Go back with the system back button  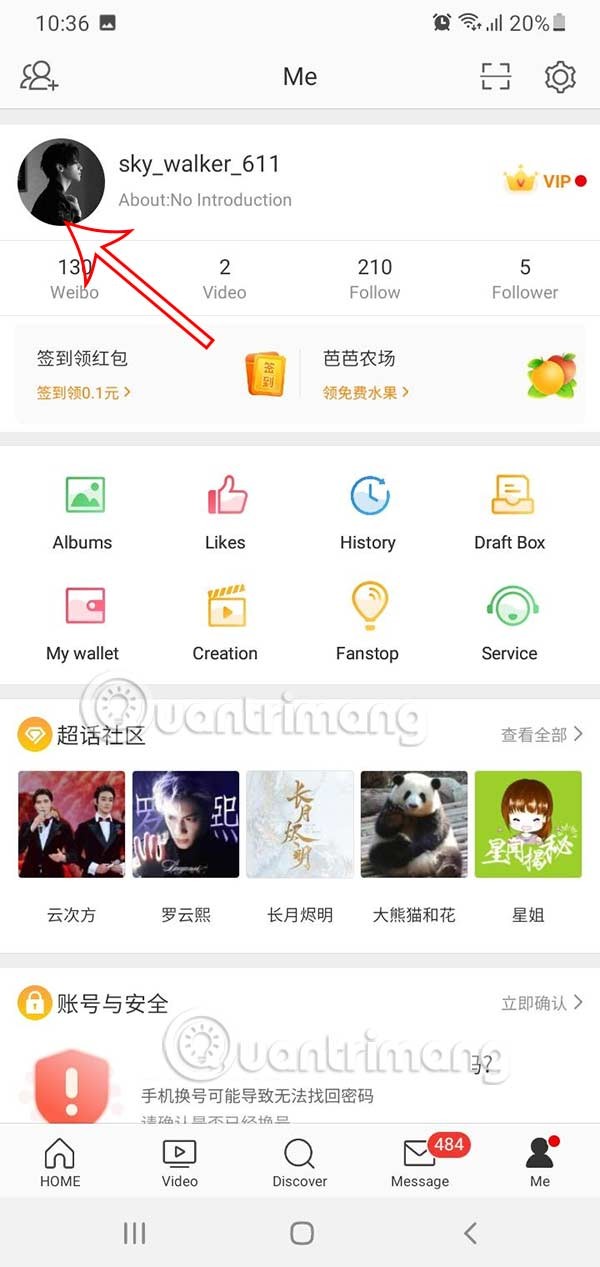[x=470, y=1233]
